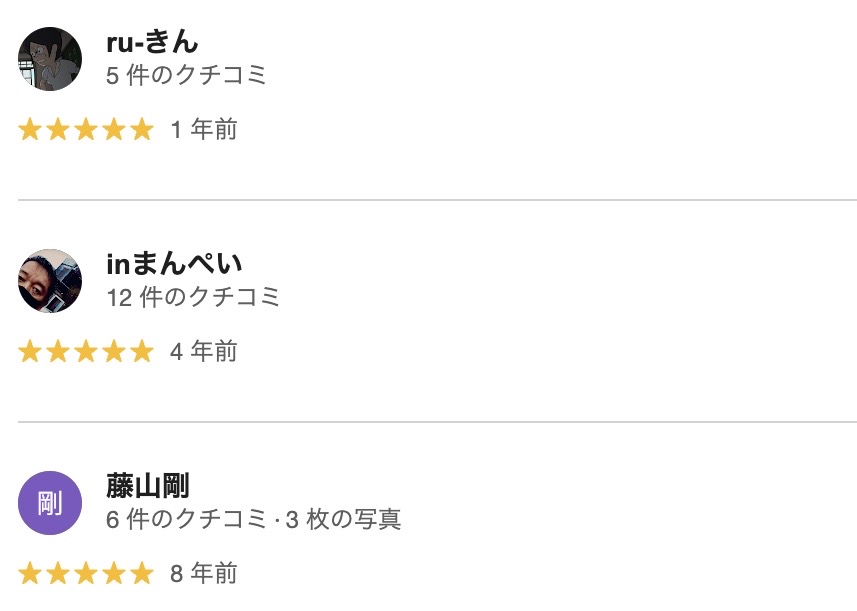The height and width of the screenshot is (611, 857).
Task: Tap inまんぺい's profile photo
Action: 50,281
